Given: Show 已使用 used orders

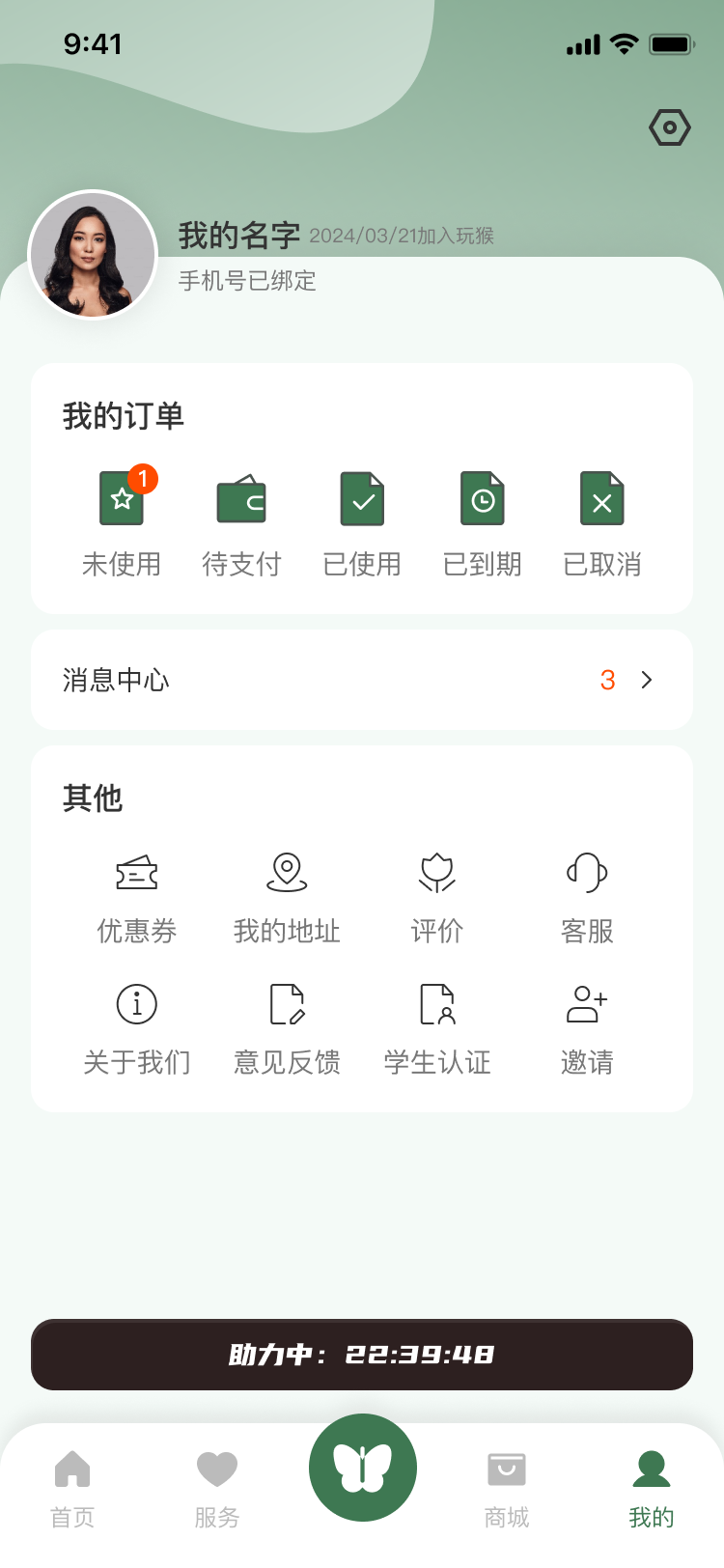Looking at the screenshot, I should tap(362, 521).
